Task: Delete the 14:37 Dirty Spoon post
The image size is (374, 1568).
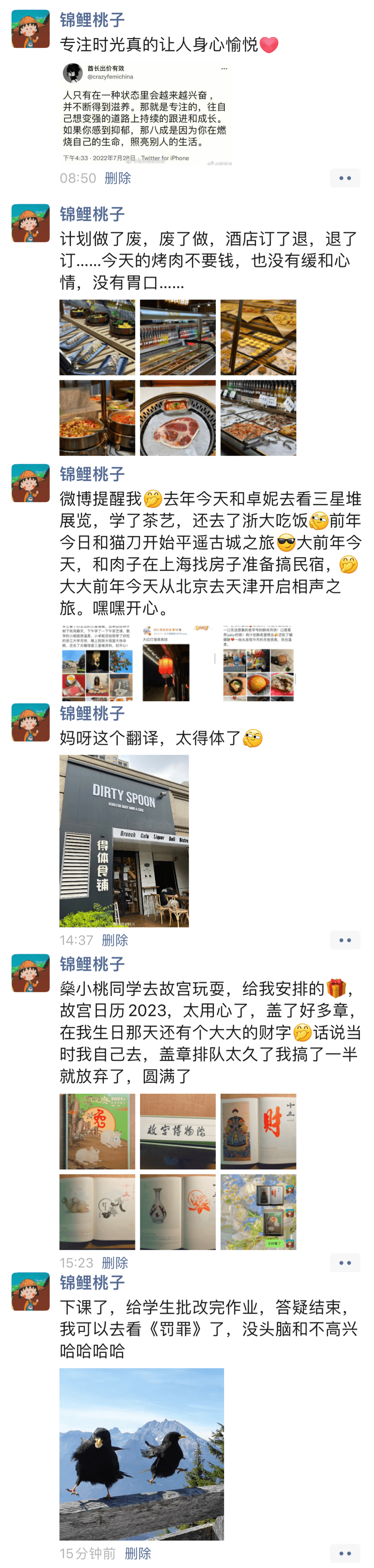Action: [115, 940]
